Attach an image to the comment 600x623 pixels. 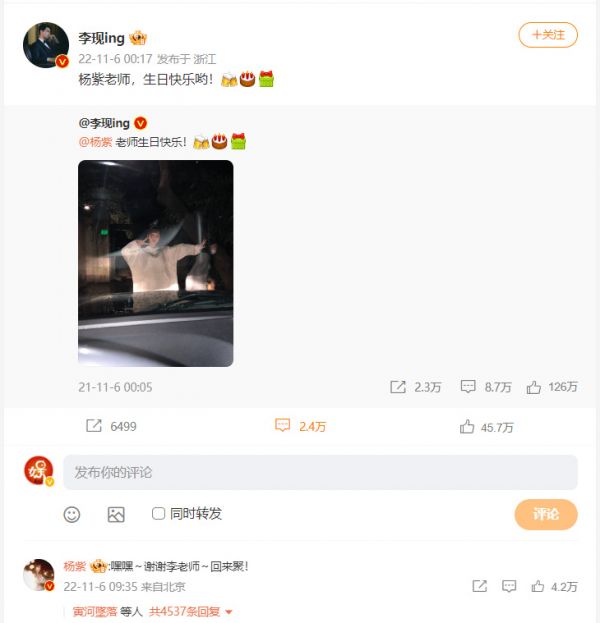coord(116,514)
